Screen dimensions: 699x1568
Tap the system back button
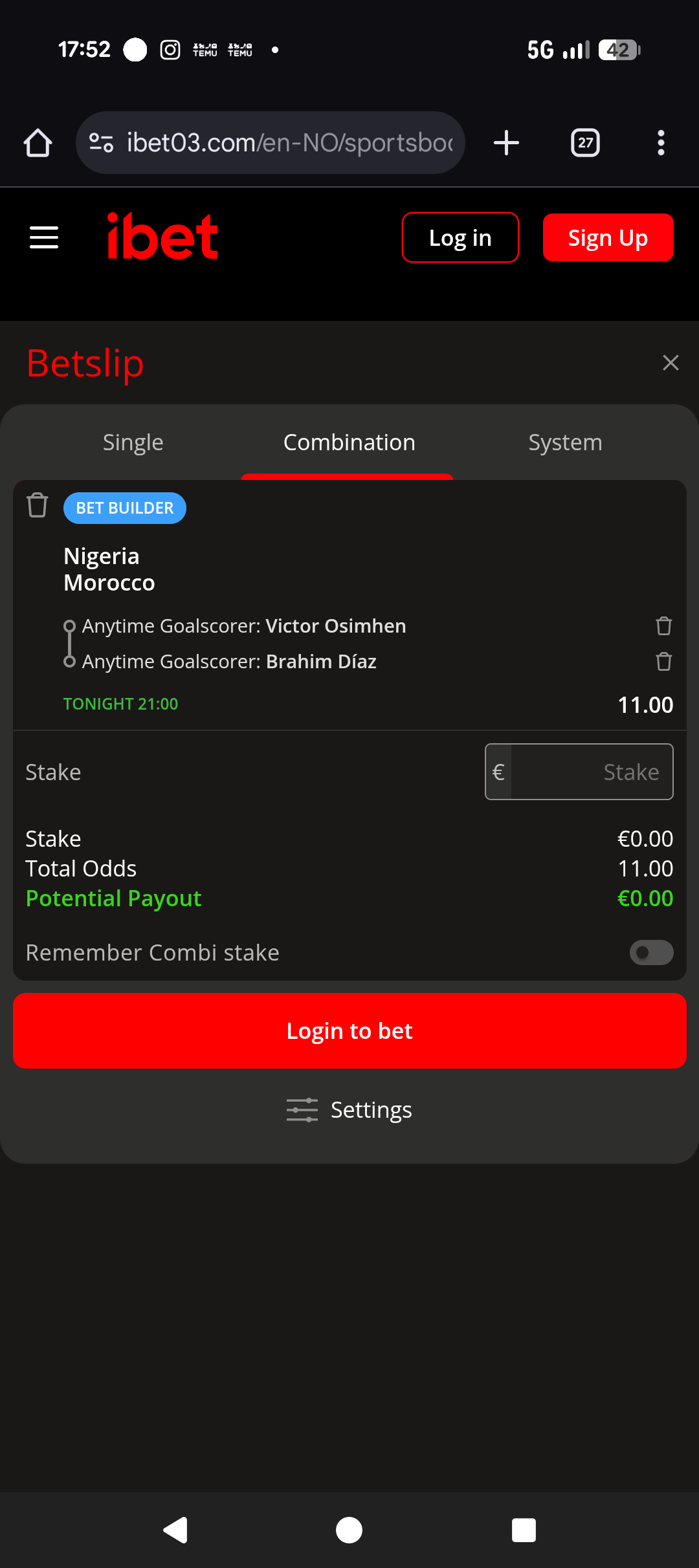(x=175, y=1530)
